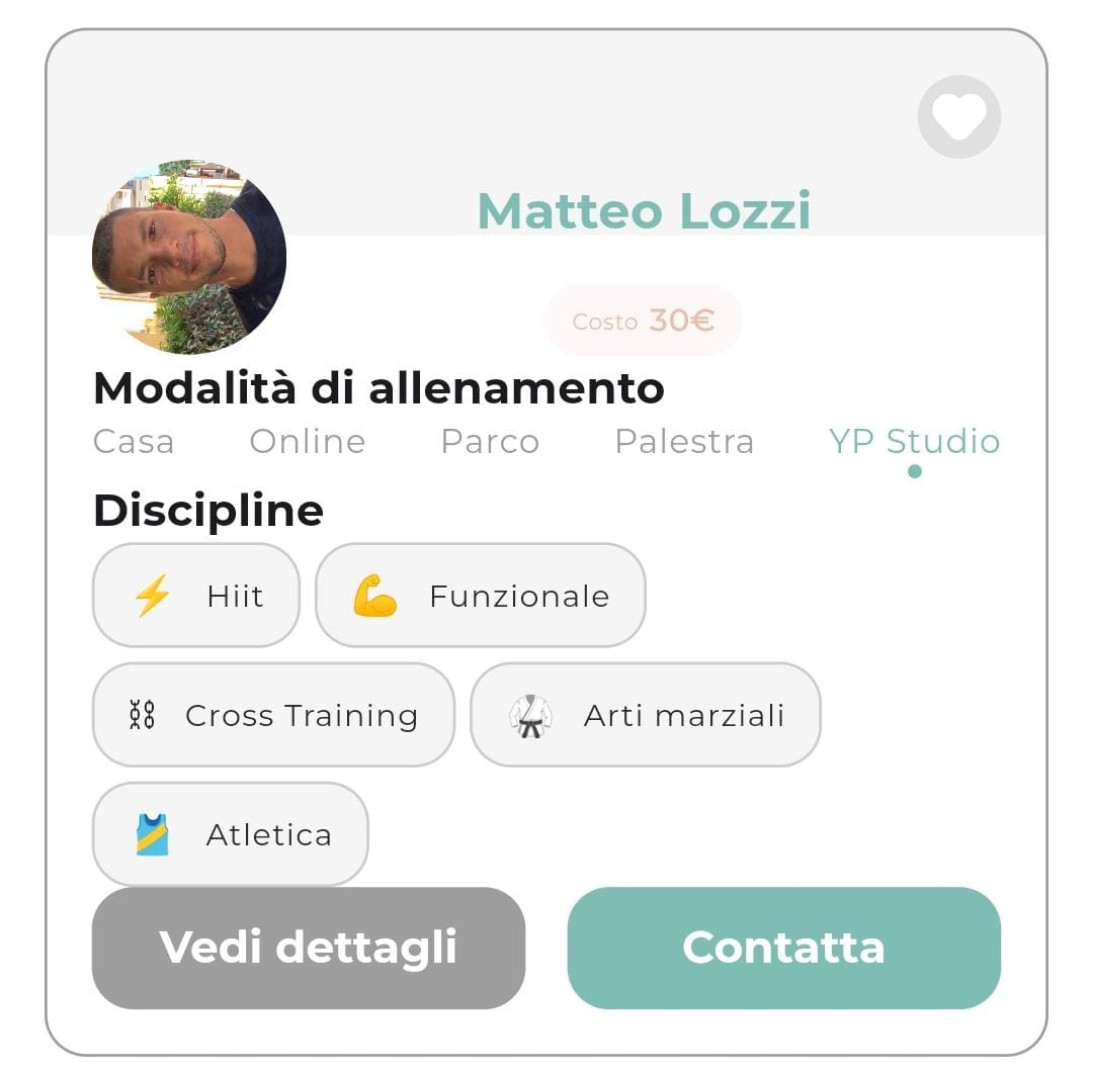
Task: Open Matteo Lozzi's profile photo
Action: point(189,256)
